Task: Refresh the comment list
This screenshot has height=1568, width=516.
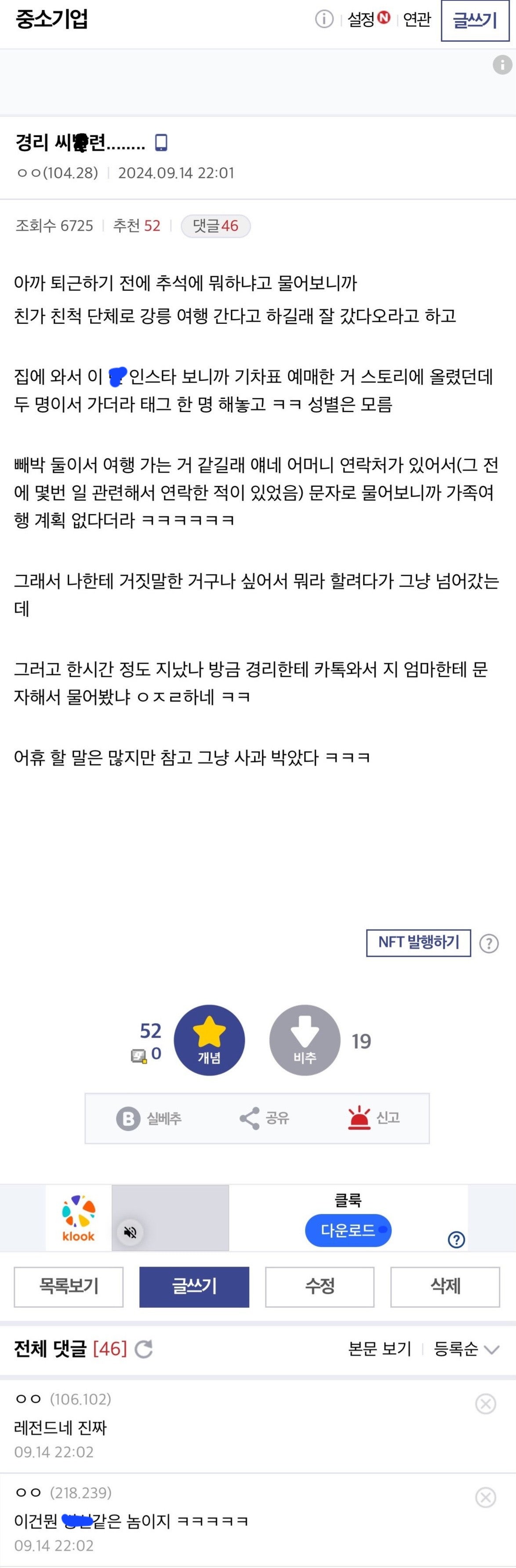Action: coord(144,1350)
